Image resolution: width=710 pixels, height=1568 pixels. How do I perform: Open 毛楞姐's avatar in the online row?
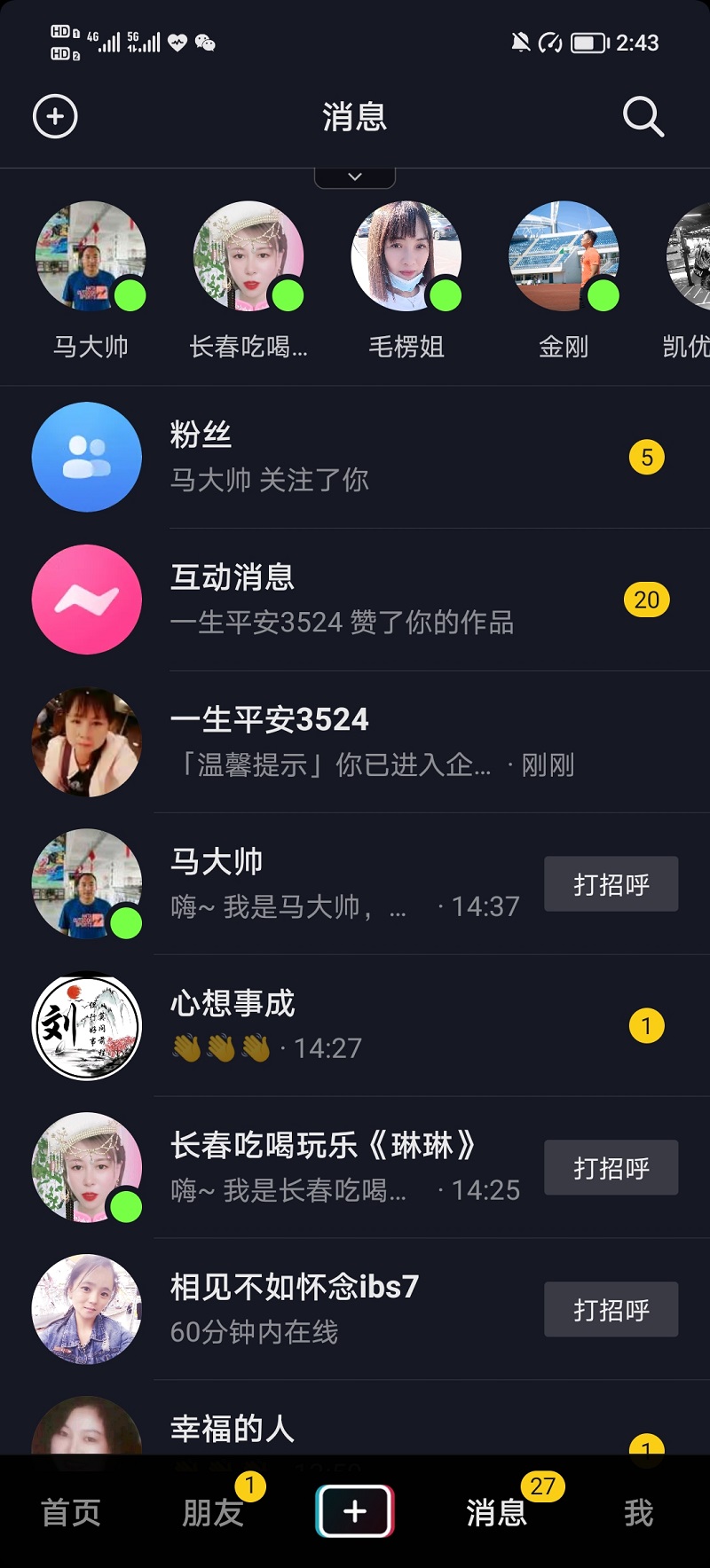[x=406, y=256]
